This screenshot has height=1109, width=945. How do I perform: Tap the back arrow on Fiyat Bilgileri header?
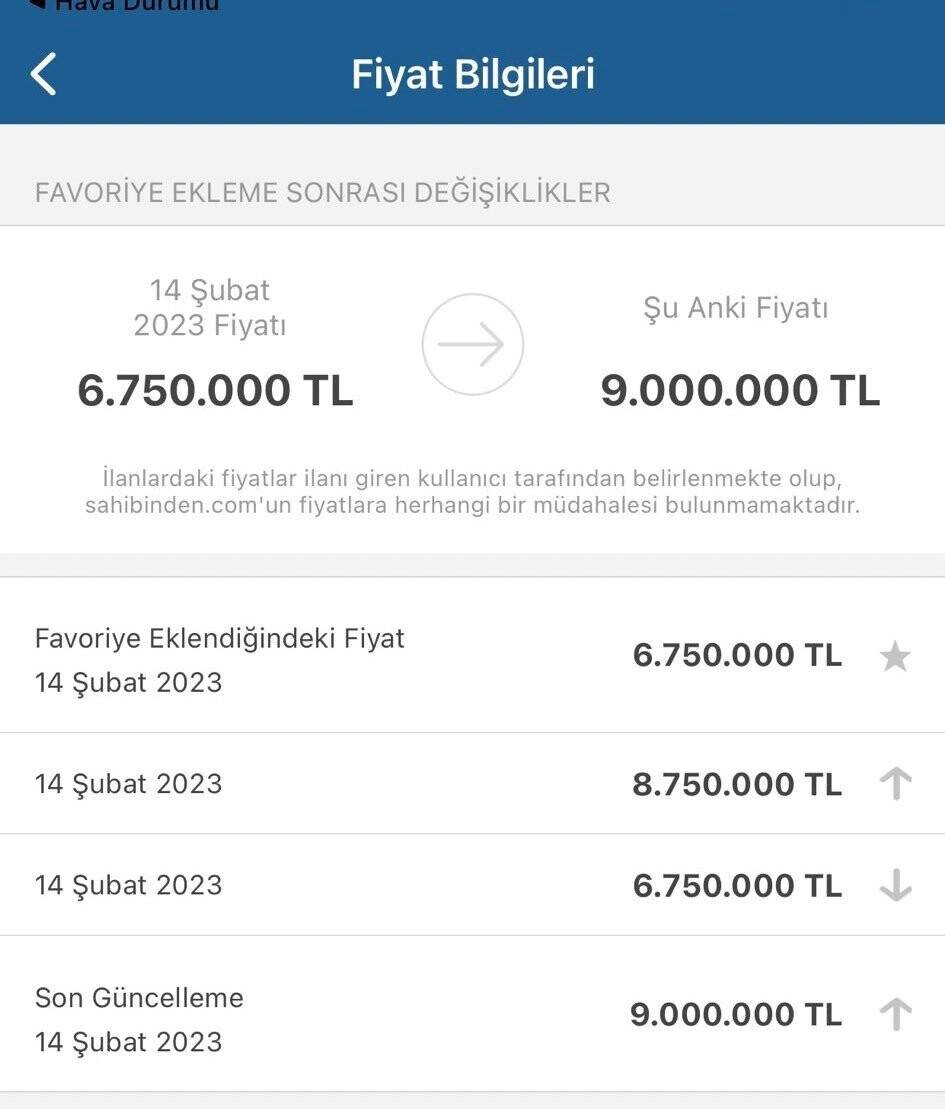coord(42,73)
